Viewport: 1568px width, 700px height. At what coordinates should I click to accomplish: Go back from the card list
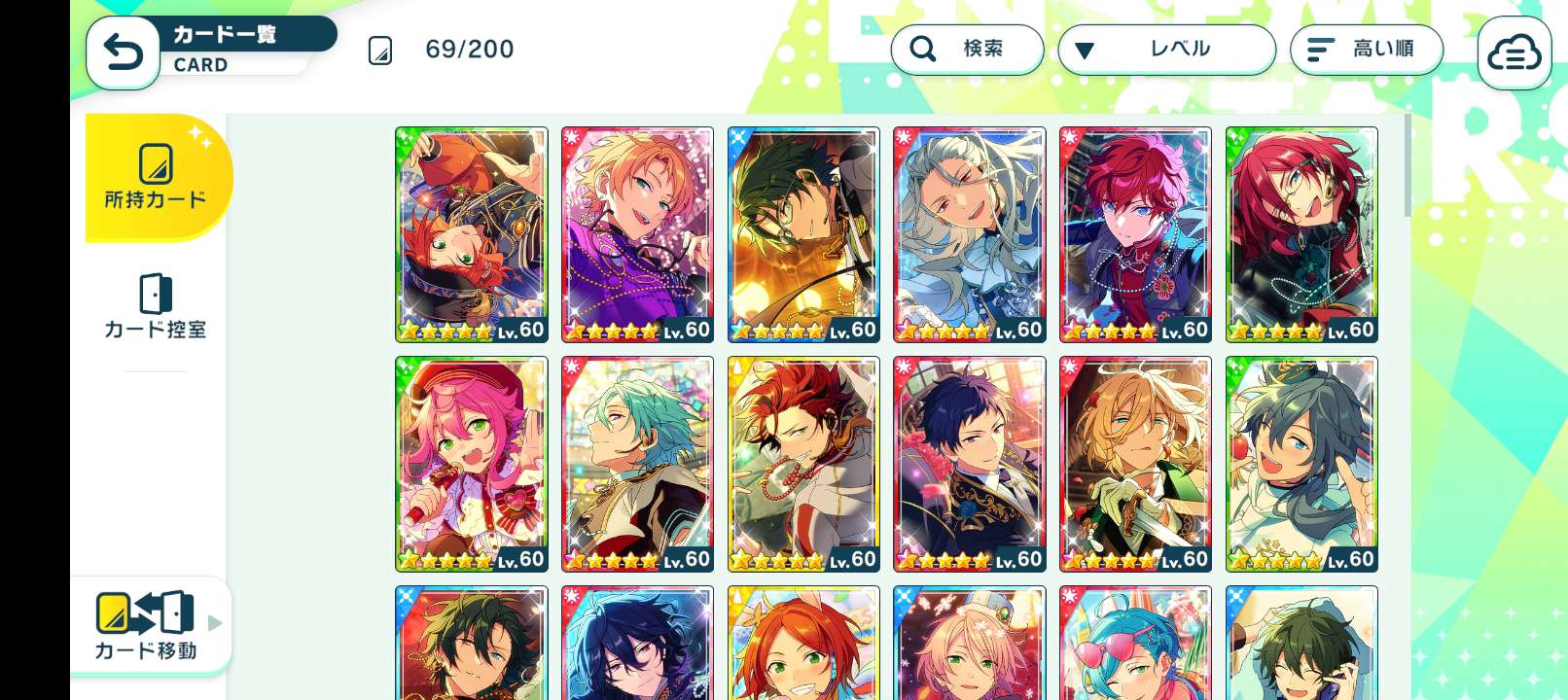pos(124,52)
